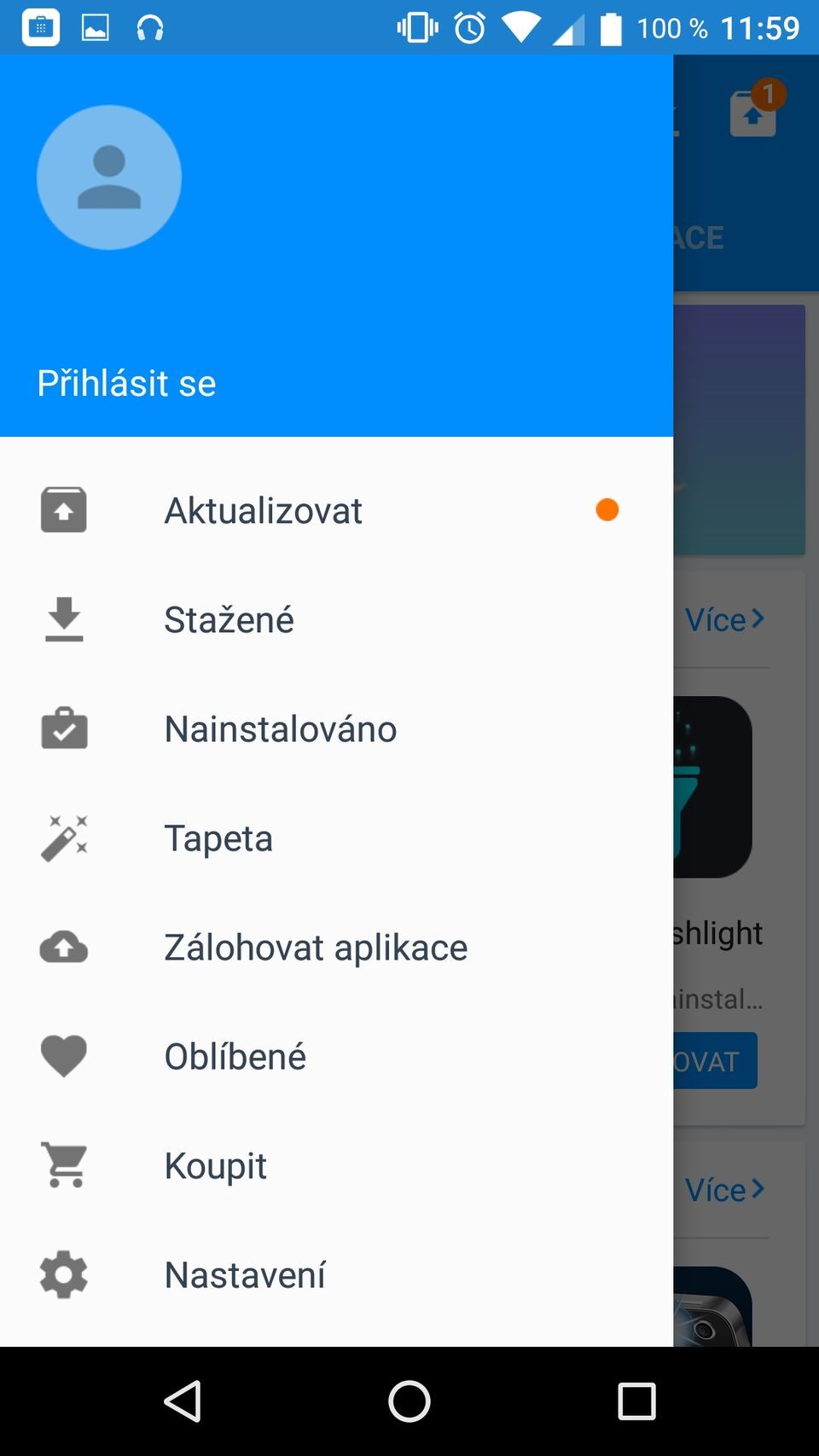Toggle the orange notification dot on Aktualizovat
Screen dimensions: 819x1456
(x=607, y=509)
